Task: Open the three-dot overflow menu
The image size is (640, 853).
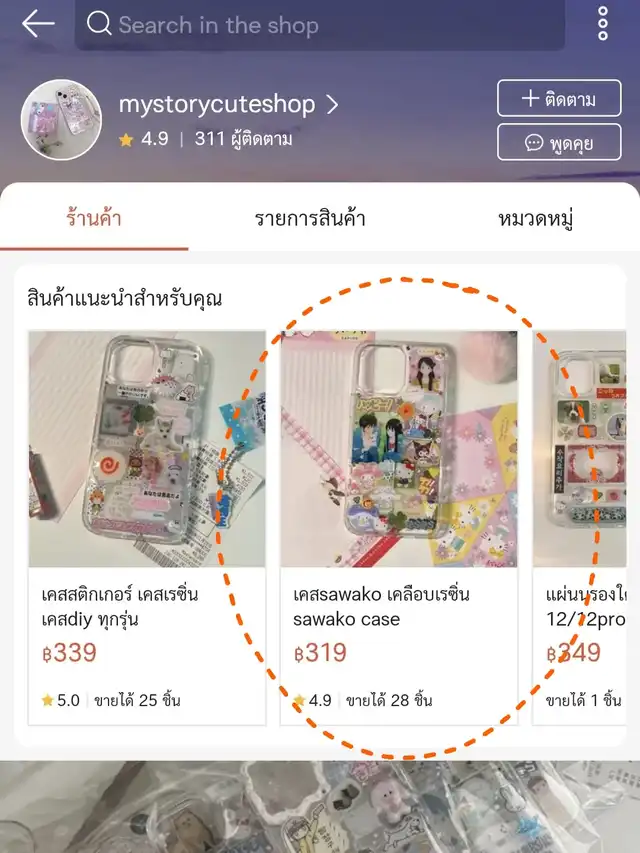Action: 603,24
